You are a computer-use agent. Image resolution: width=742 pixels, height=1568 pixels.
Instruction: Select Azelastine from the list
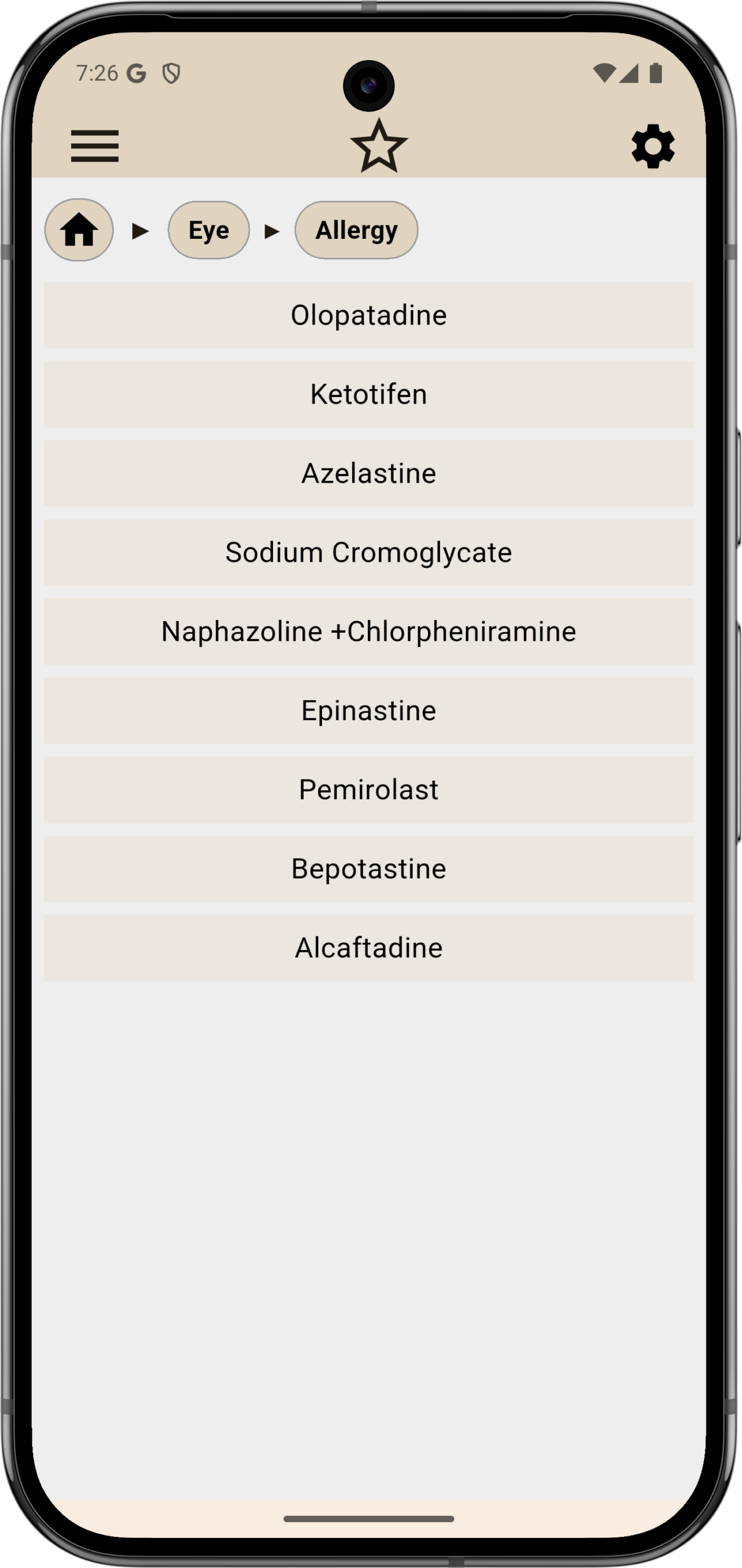(x=369, y=473)
